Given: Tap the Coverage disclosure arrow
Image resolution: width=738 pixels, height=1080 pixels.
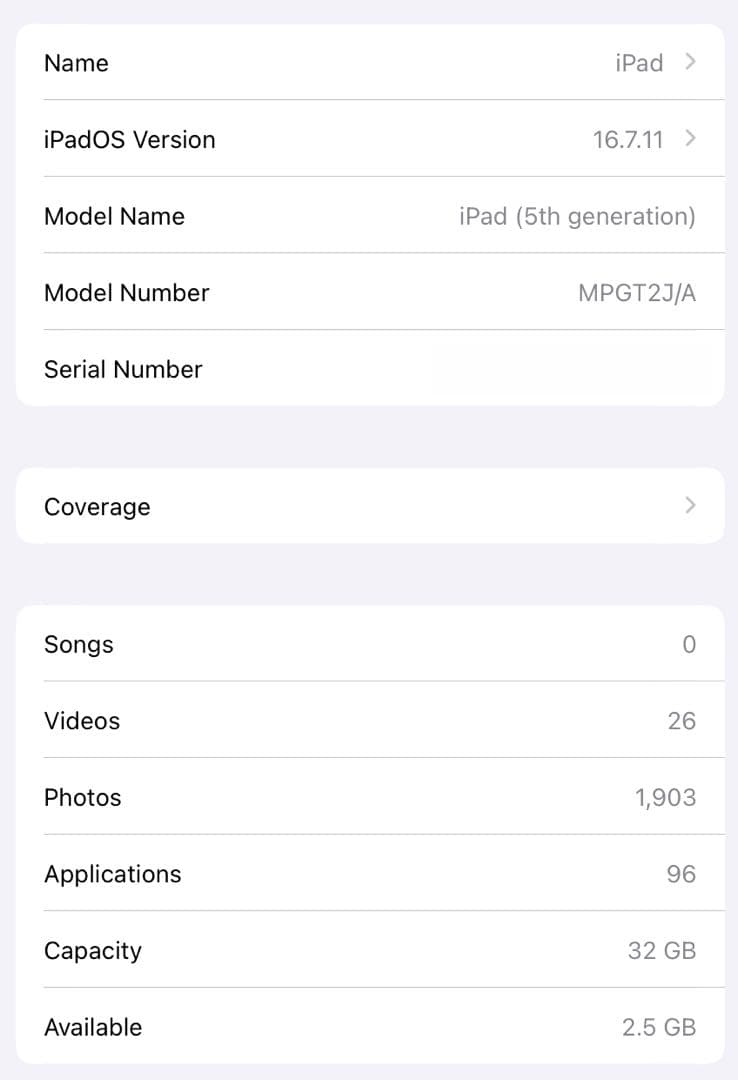Looking at the screenshot, I should (690, 506).
